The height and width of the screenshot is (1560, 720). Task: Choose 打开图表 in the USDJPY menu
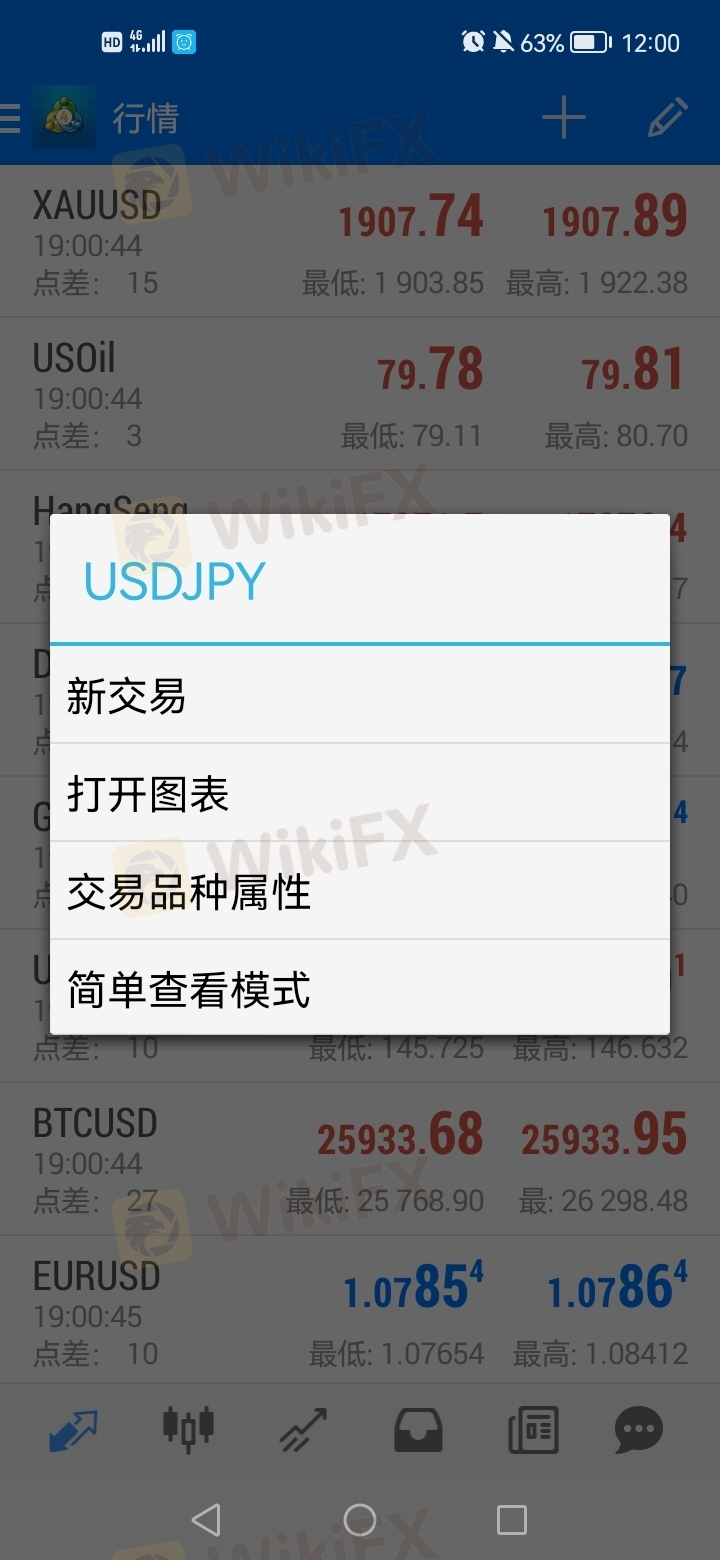click(x=358, y=793)
